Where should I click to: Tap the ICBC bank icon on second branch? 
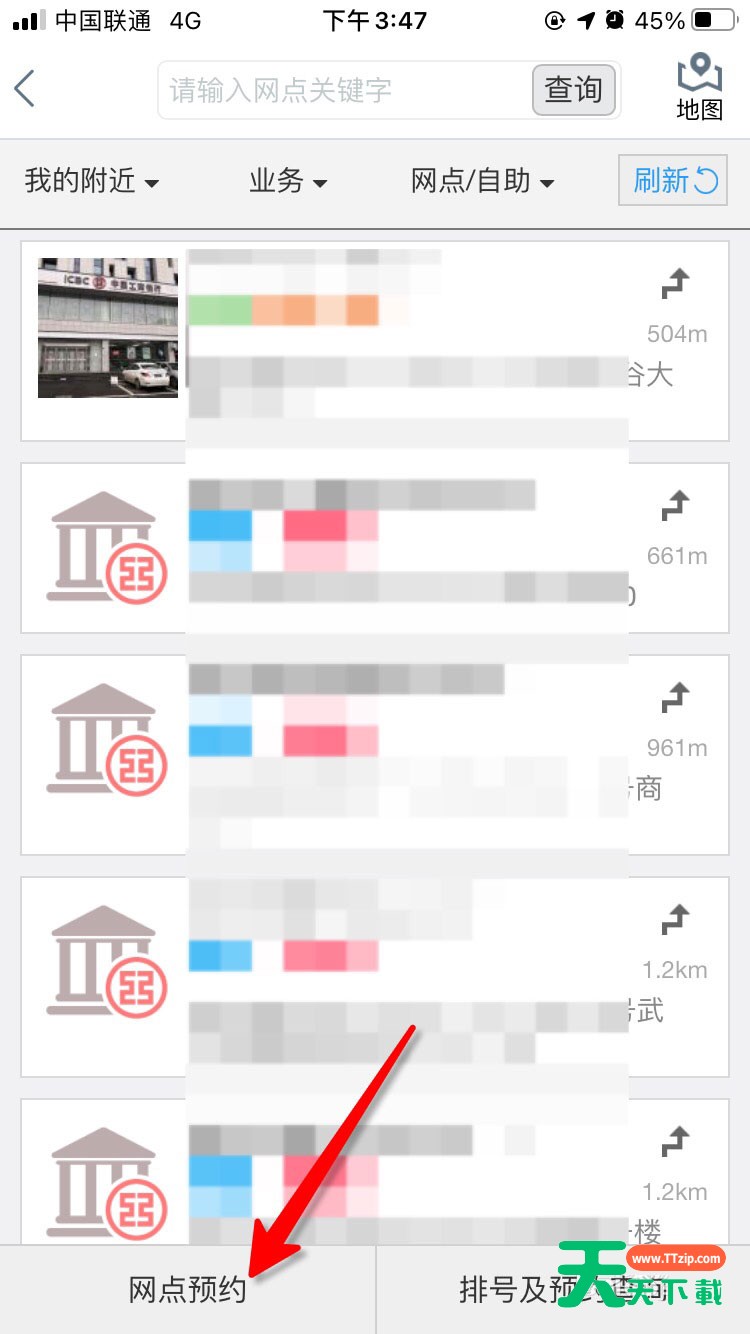click(105, 547)
